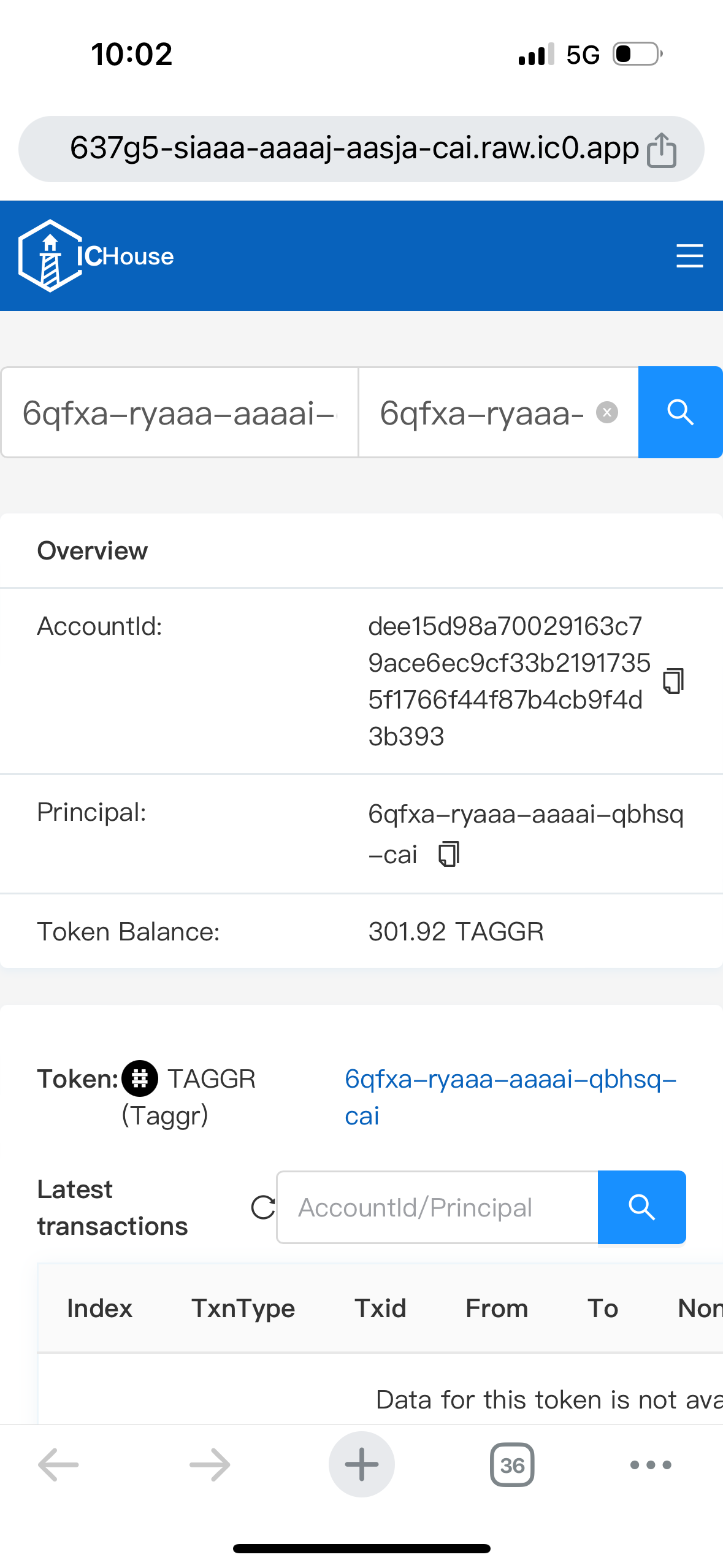Open the browser's more options menu
This screenshot has width=723, height=1568.
tap(651, 1464)
